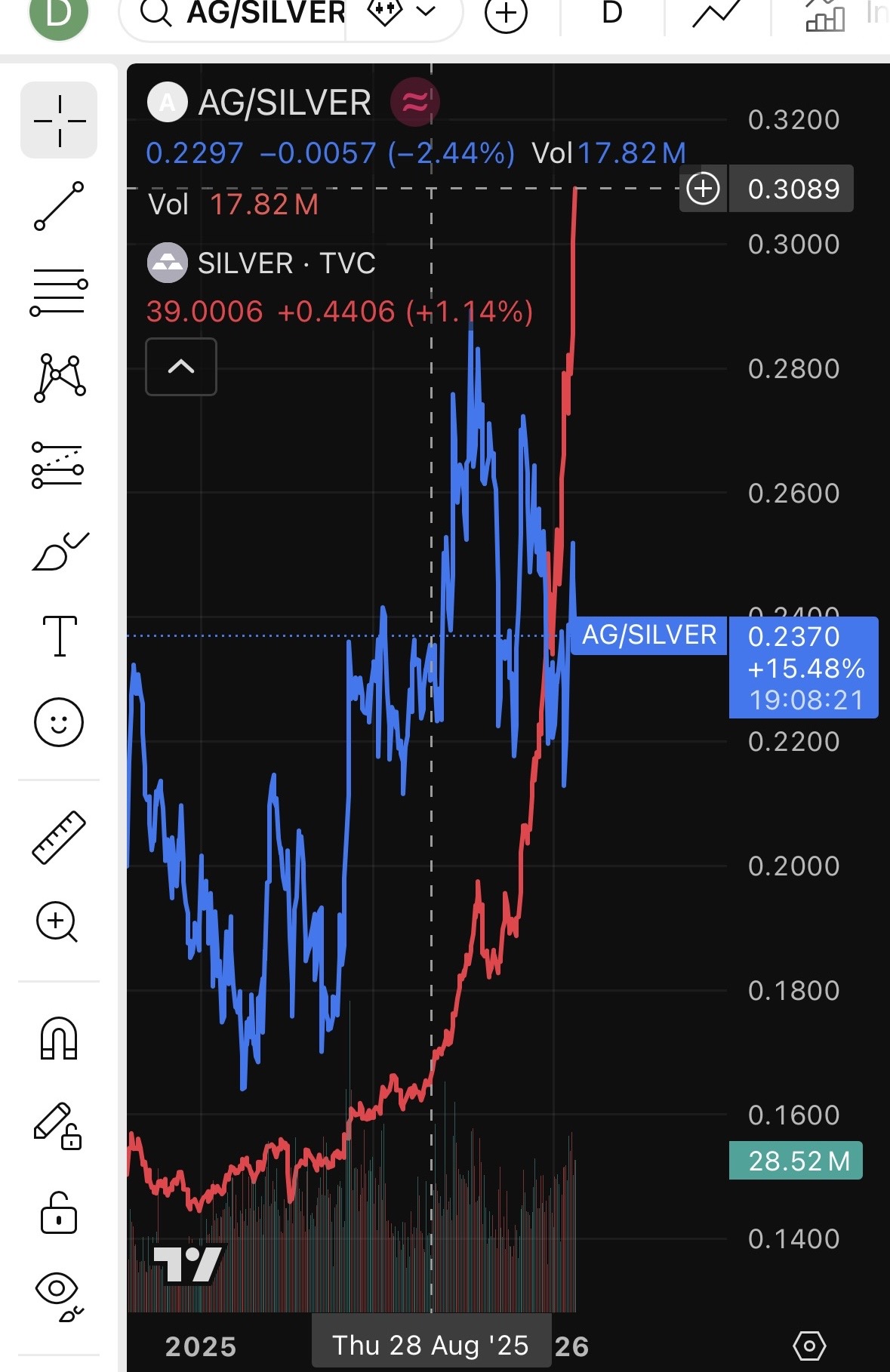Change the chart style to line

[x=716, y=14]
